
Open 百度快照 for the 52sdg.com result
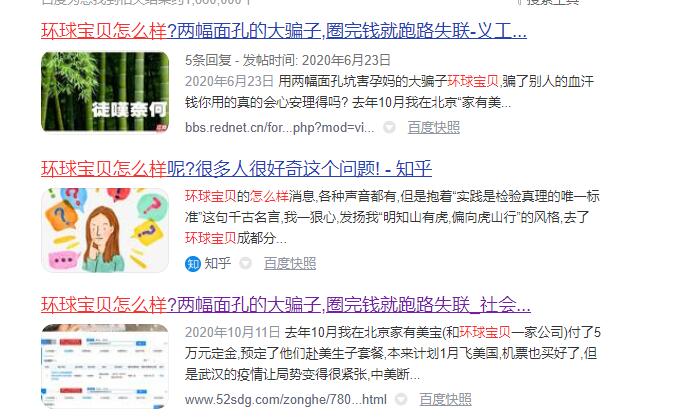445,399
